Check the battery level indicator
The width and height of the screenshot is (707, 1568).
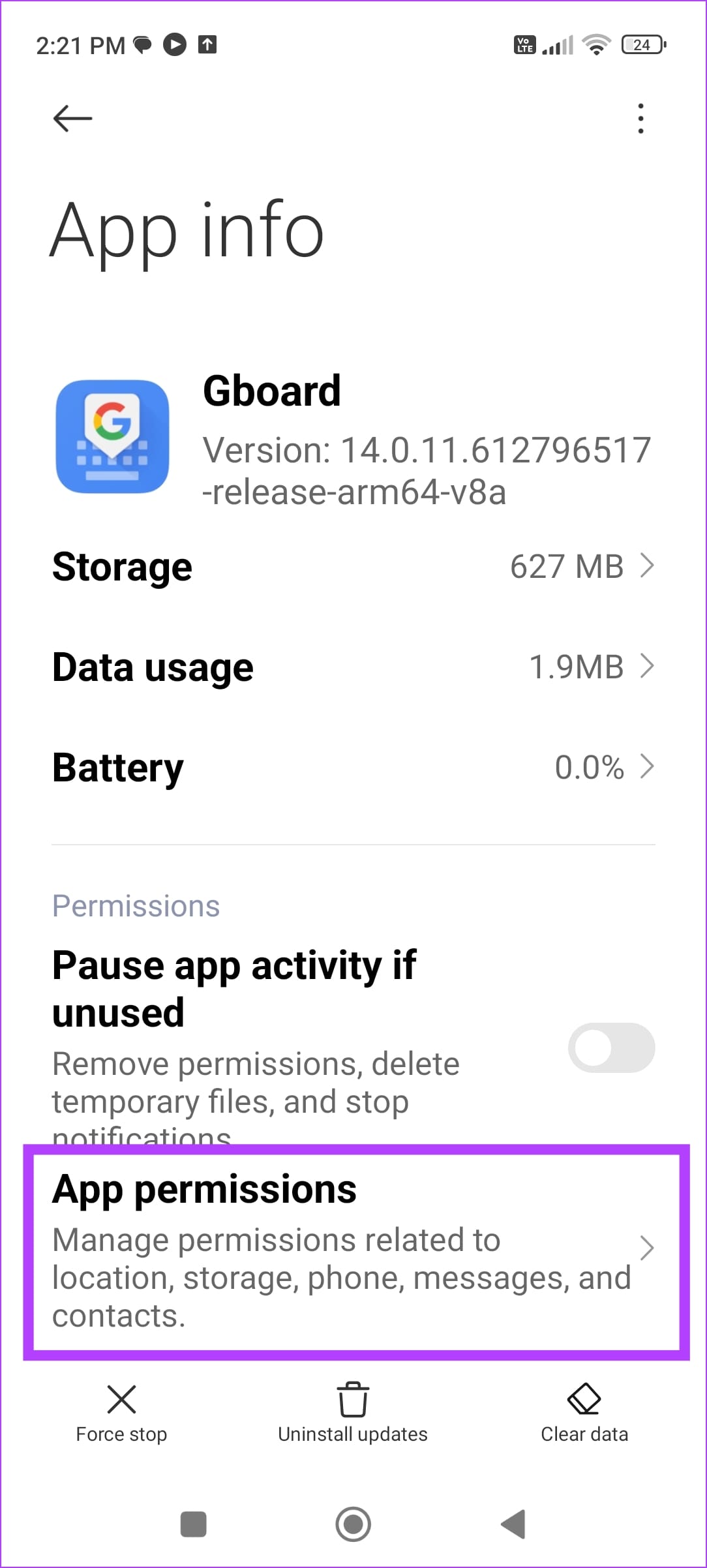click(x=641, y=44)
